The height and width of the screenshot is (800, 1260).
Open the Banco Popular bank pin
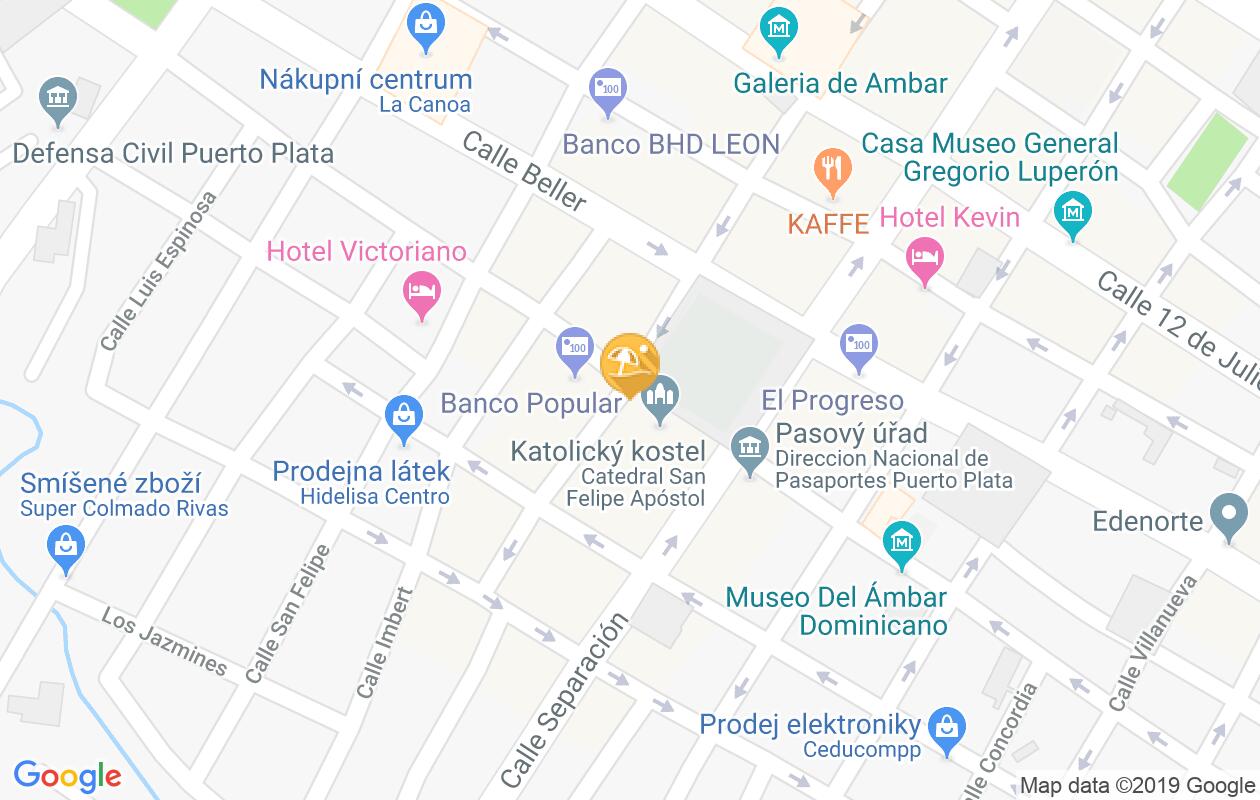pos(574,349)
